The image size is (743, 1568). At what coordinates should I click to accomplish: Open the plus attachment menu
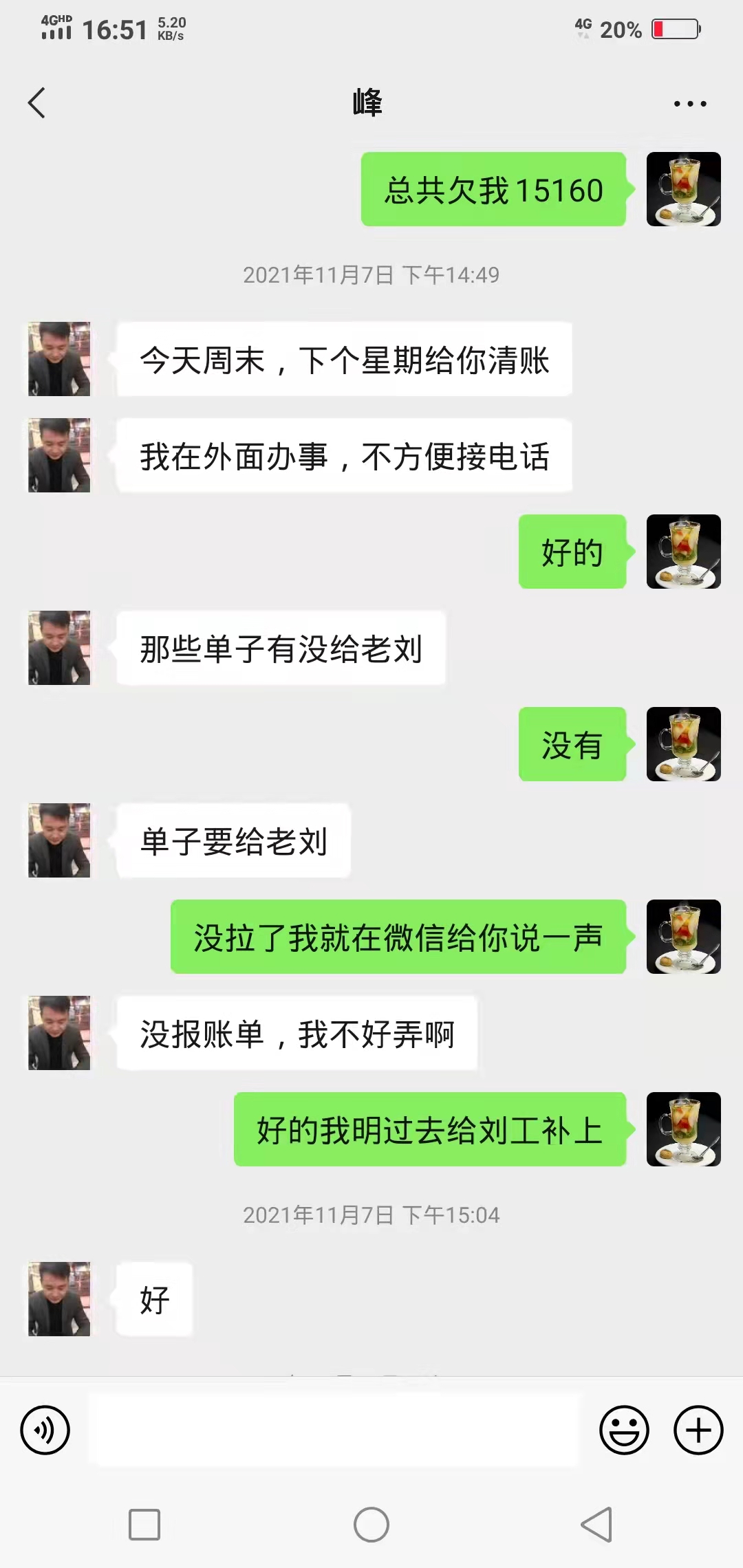click(698, 1430)
